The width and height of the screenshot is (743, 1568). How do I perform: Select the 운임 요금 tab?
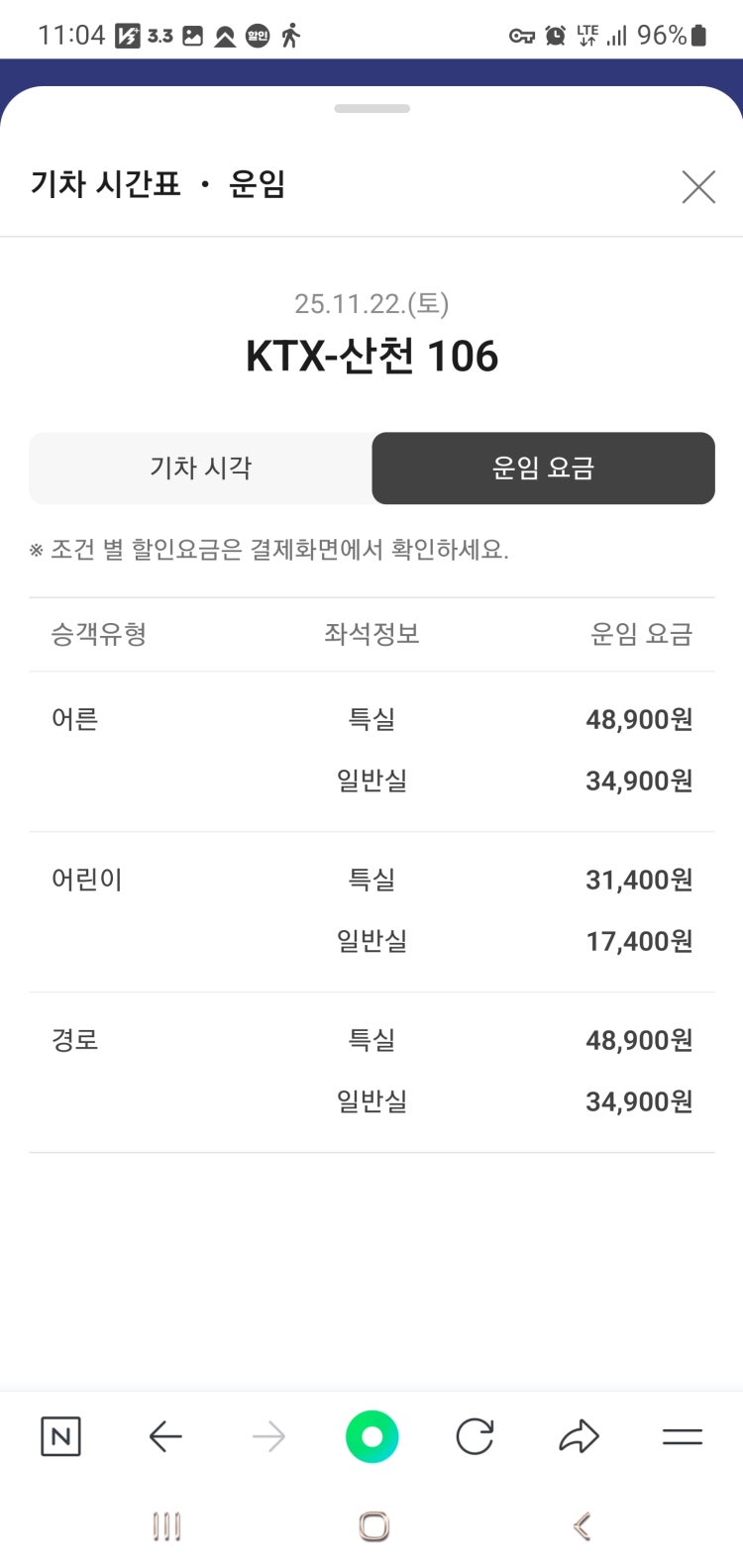pyautogui.click(x=543, y=468)
